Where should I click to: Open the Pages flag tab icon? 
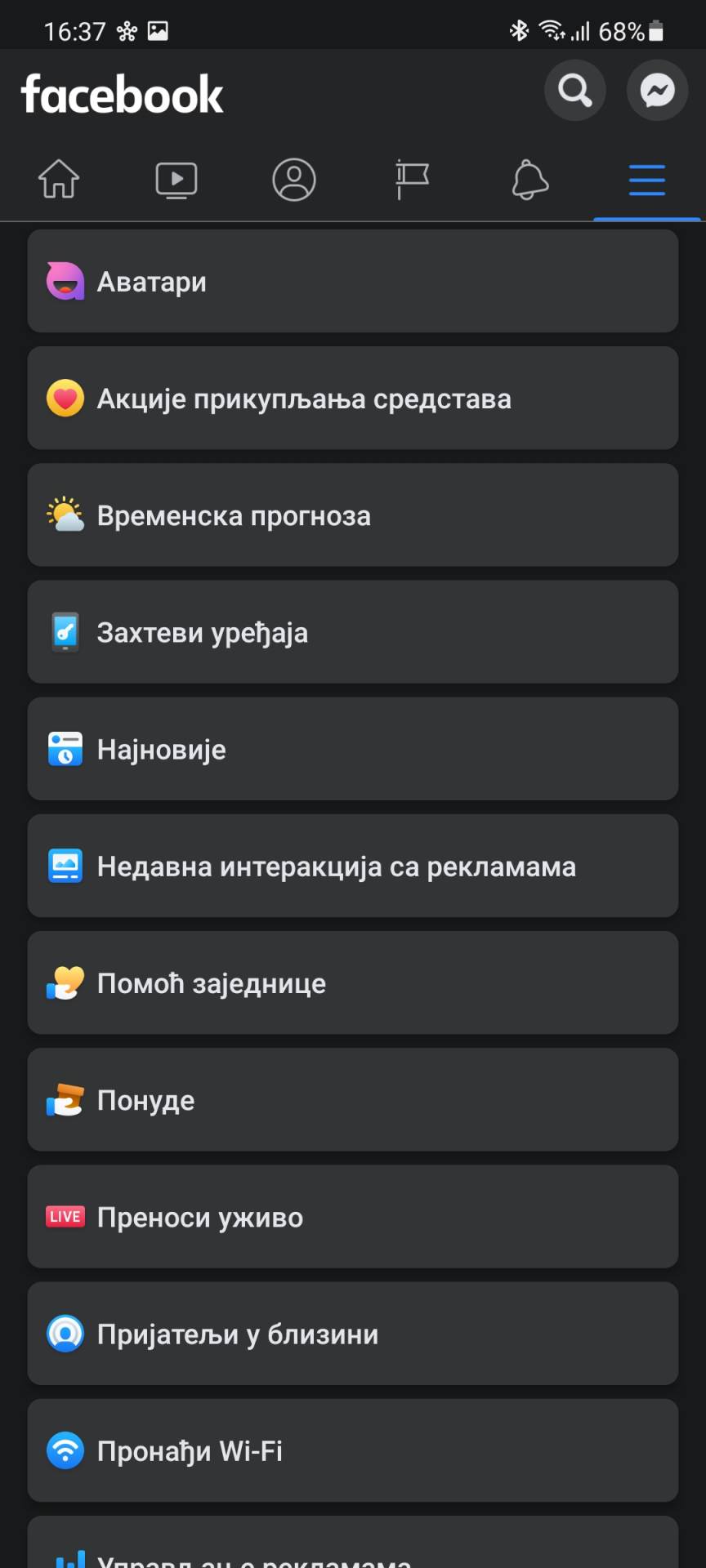[411, 180]
